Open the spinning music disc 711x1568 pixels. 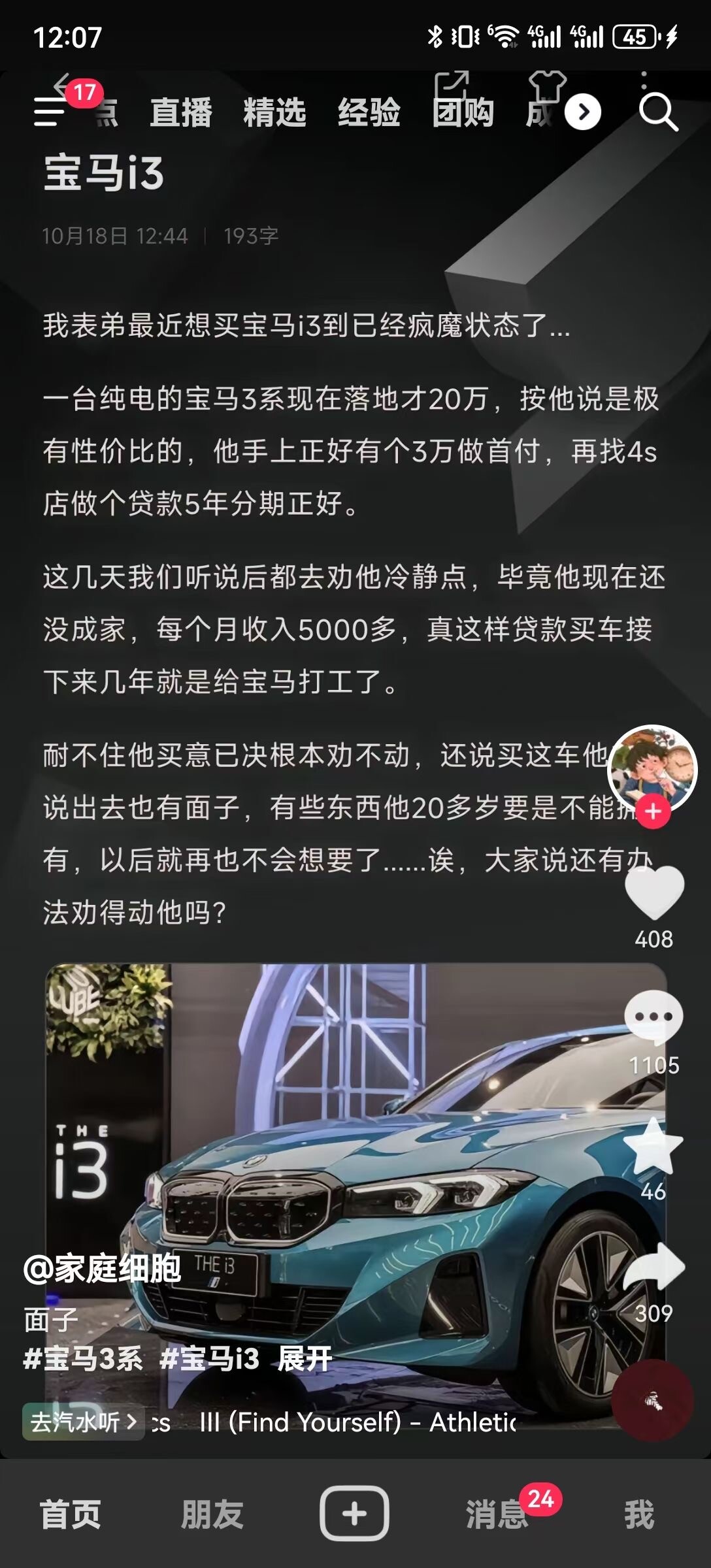pyautogui.click(x=652, y=1400)
